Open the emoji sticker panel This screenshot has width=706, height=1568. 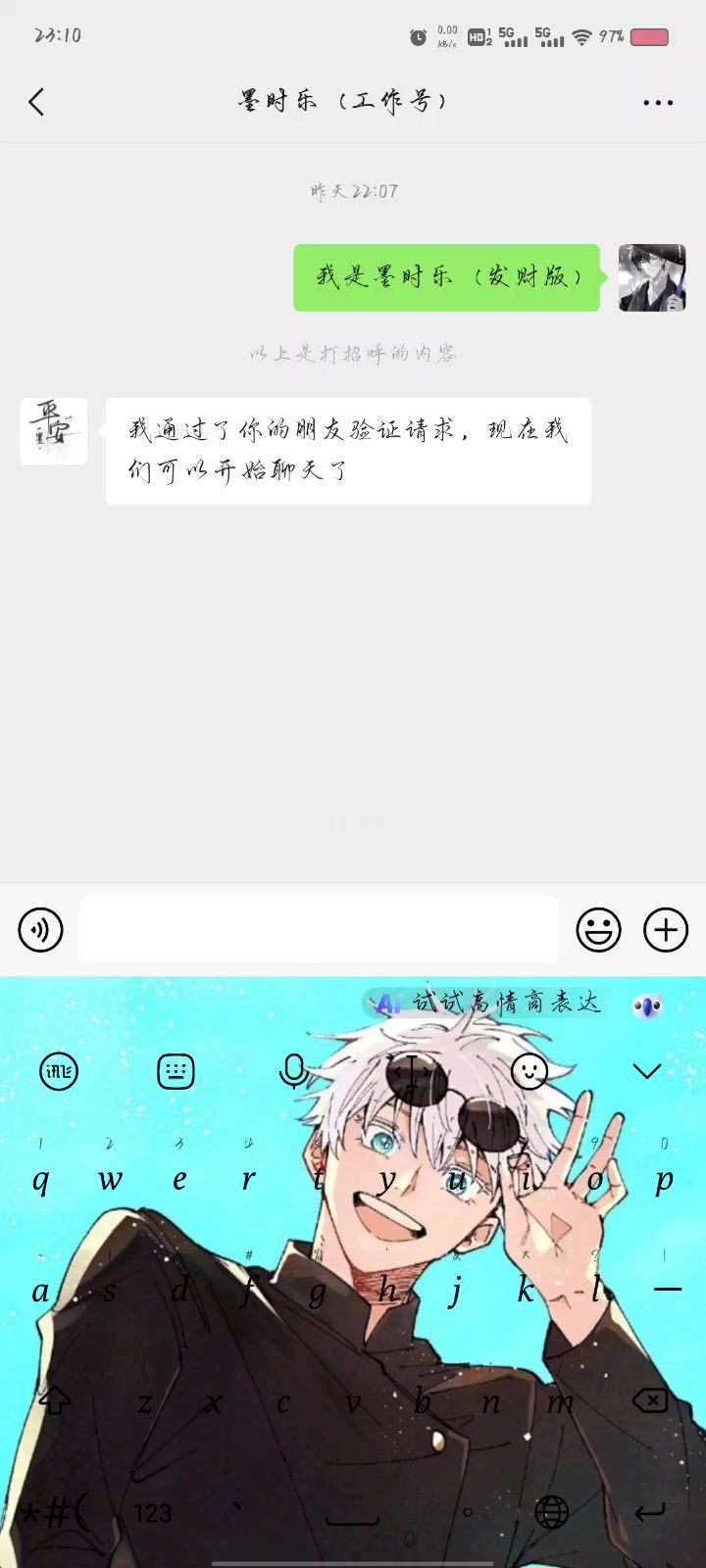[598, 929]
